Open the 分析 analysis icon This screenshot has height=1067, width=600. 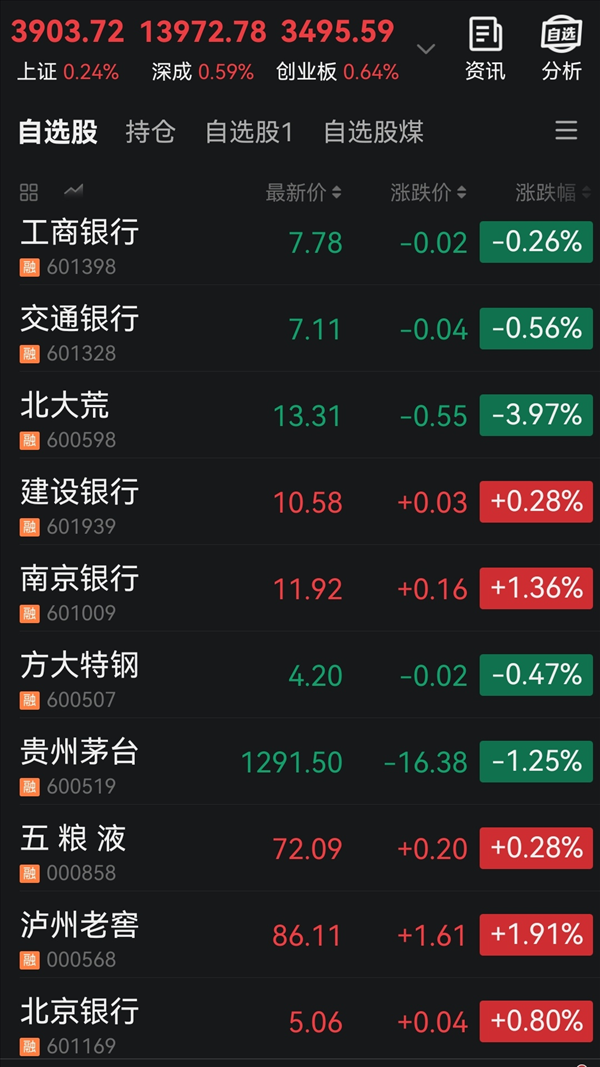(x=561, y=50)
